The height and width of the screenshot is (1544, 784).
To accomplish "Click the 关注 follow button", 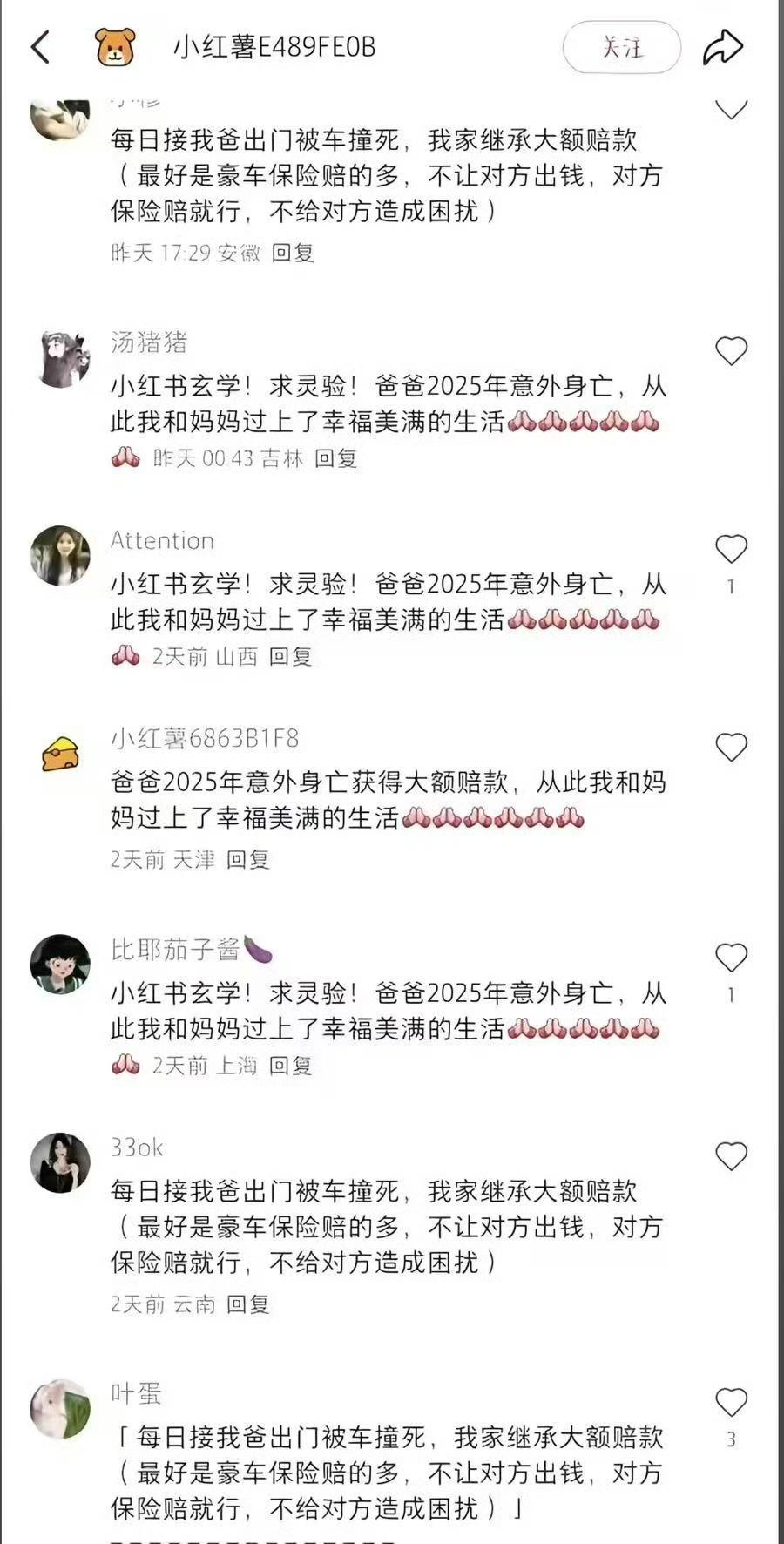I will [620, 48].
